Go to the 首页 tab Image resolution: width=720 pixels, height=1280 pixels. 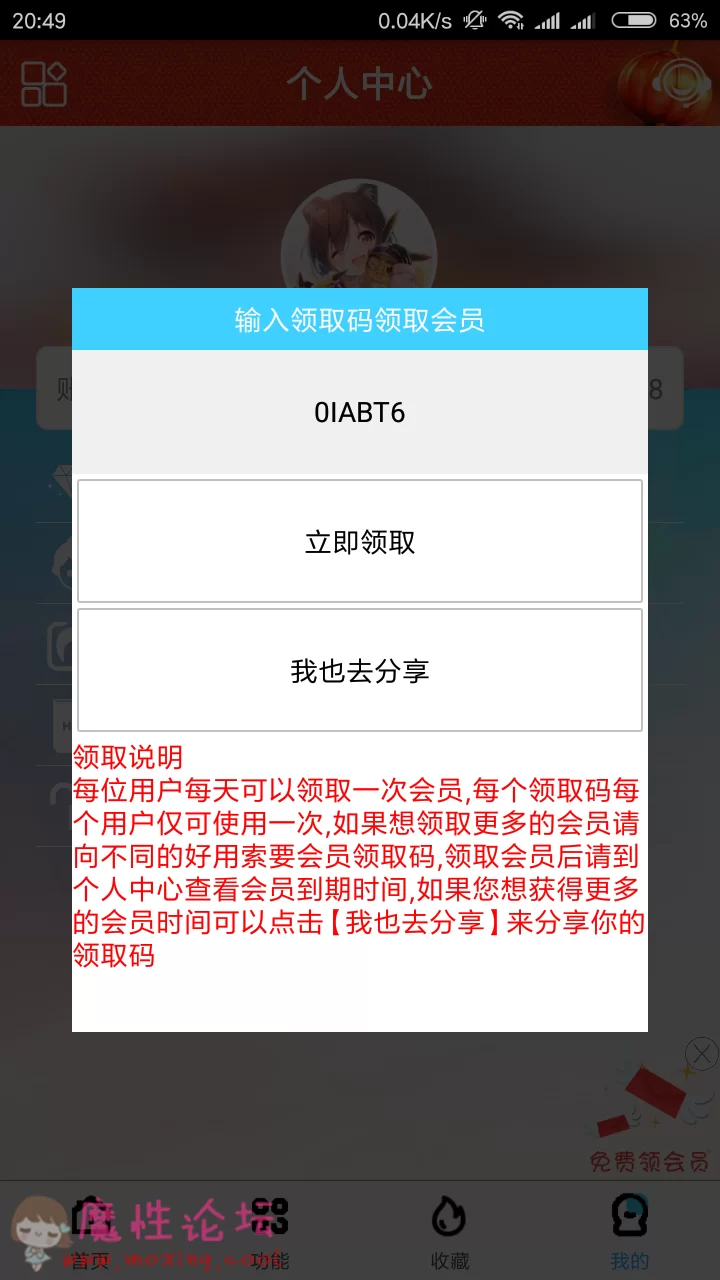click(x=90, y=1231)
